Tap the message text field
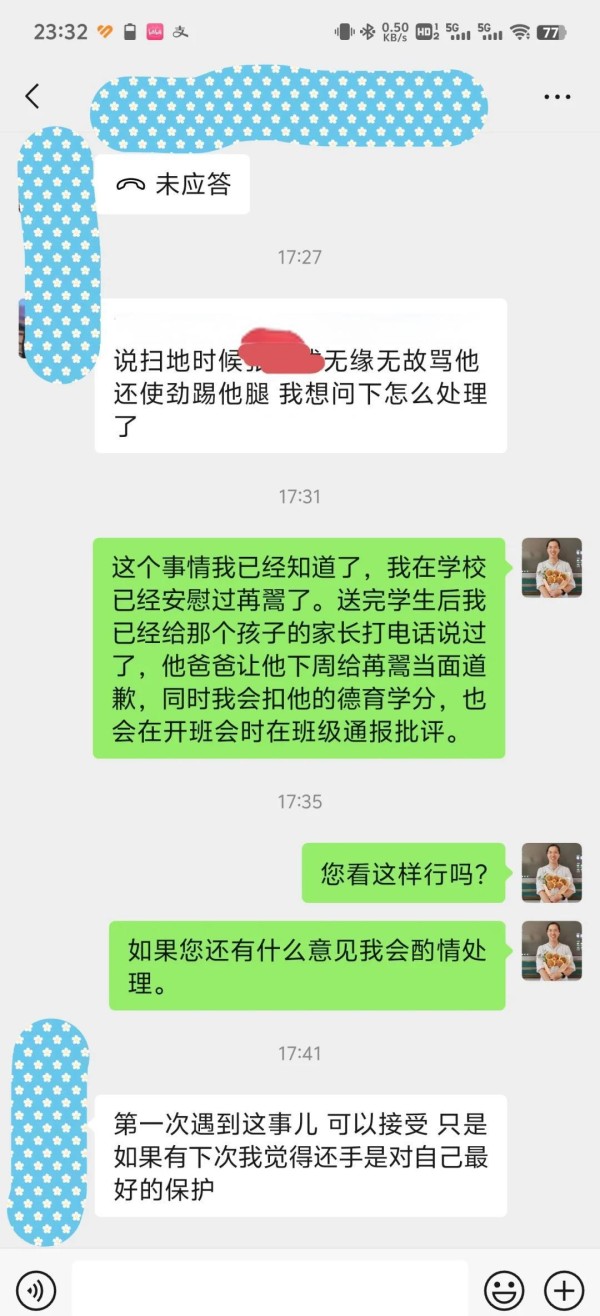 click(270, 1288)
